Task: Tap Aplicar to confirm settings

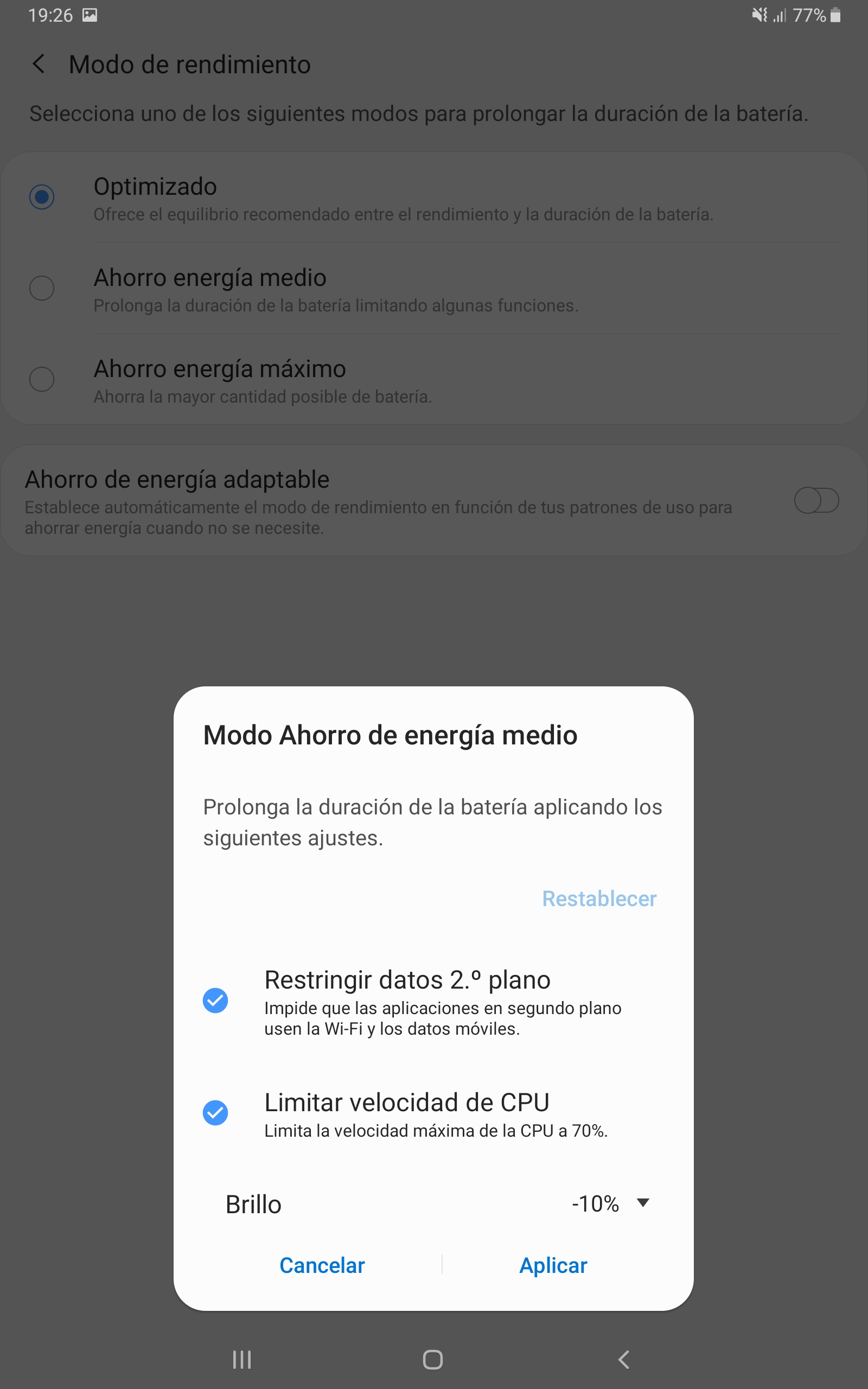Action: pyautogui.click(x=553, y=1265)
